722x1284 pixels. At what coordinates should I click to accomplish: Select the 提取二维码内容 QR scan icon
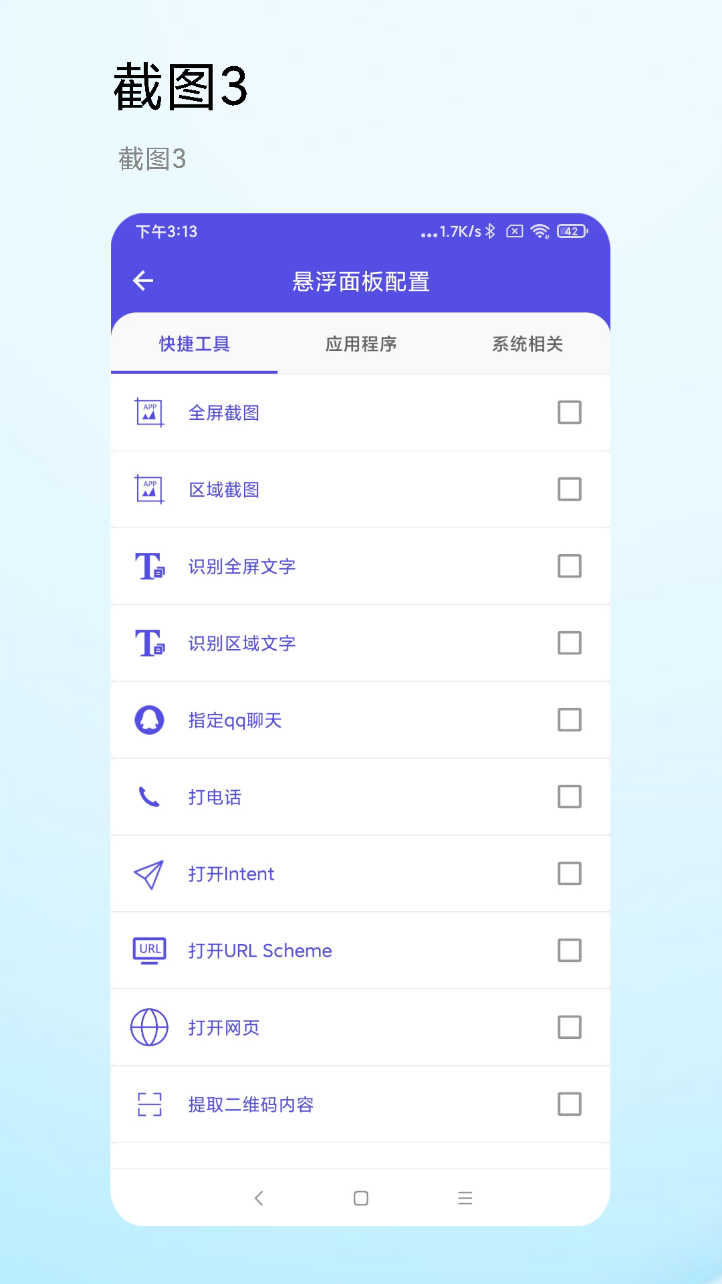(149, 1104)
